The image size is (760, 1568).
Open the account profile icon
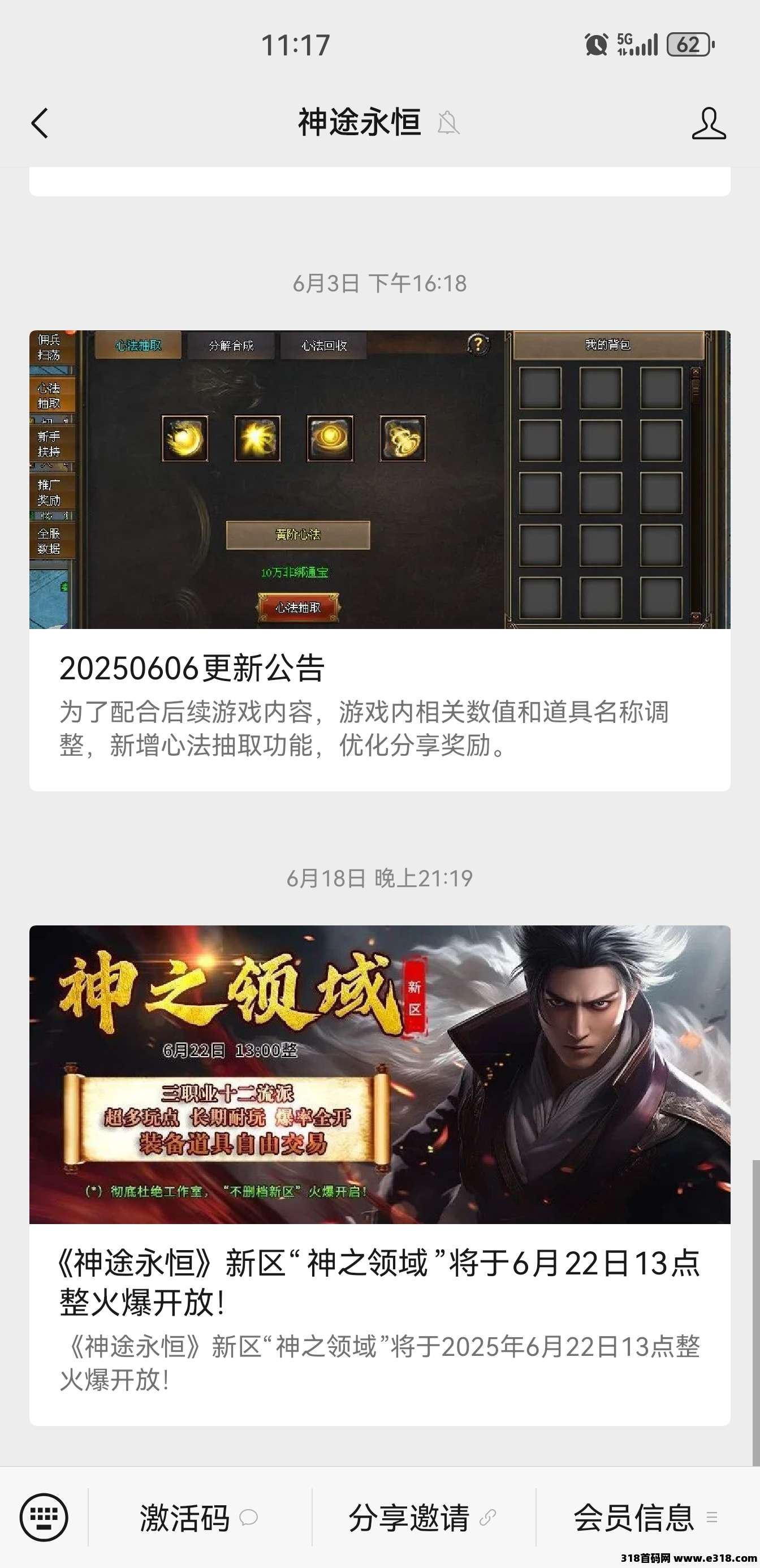click(709, 123)
